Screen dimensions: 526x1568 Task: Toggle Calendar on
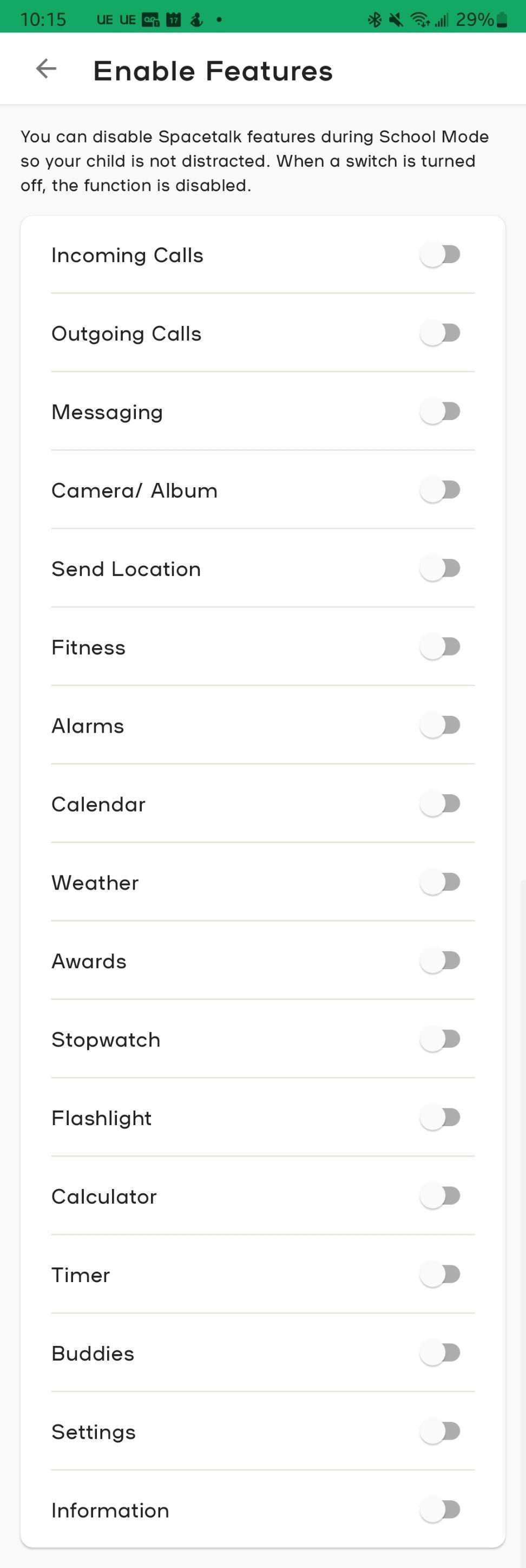click(x=440, y=803)
